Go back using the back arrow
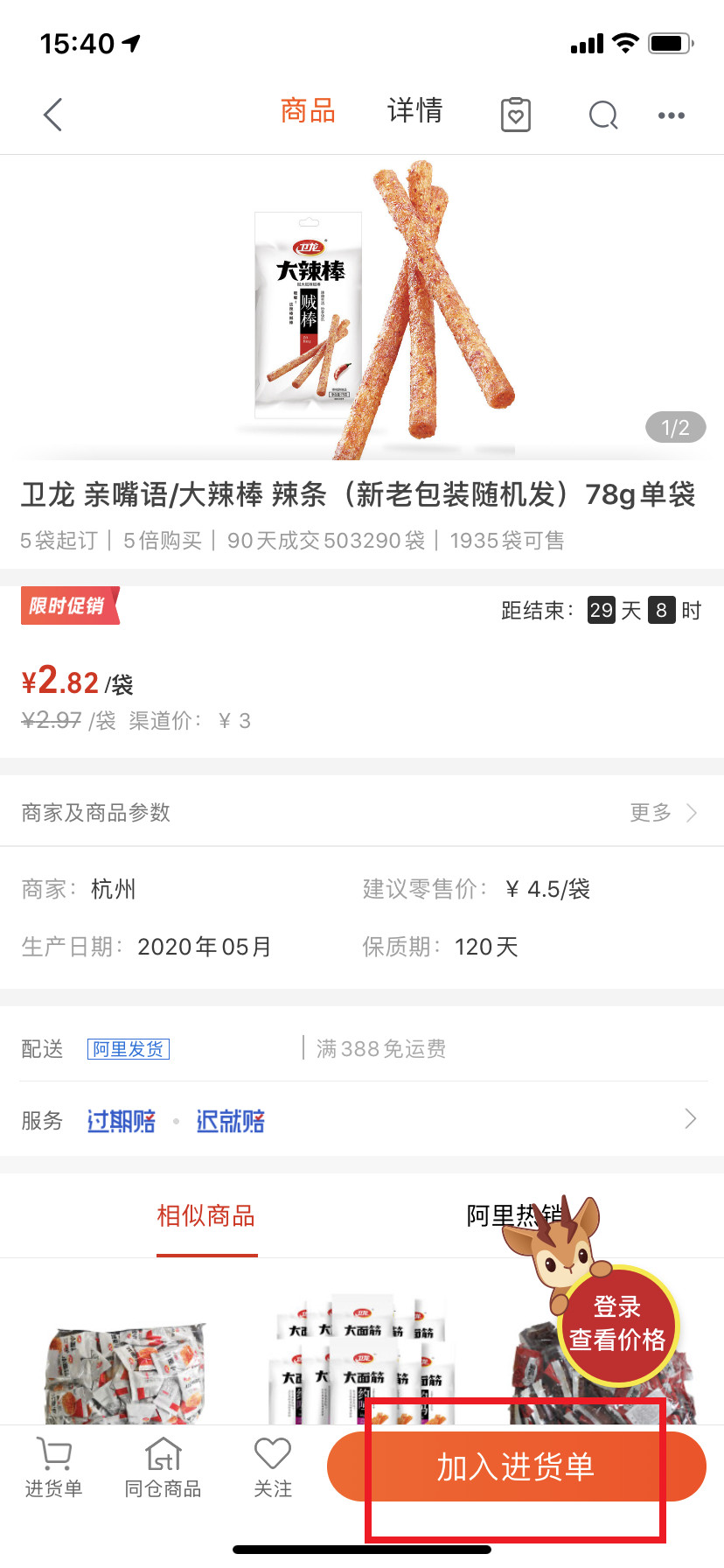The width and height of the screenshot is (724, 1568). (52, 115)
